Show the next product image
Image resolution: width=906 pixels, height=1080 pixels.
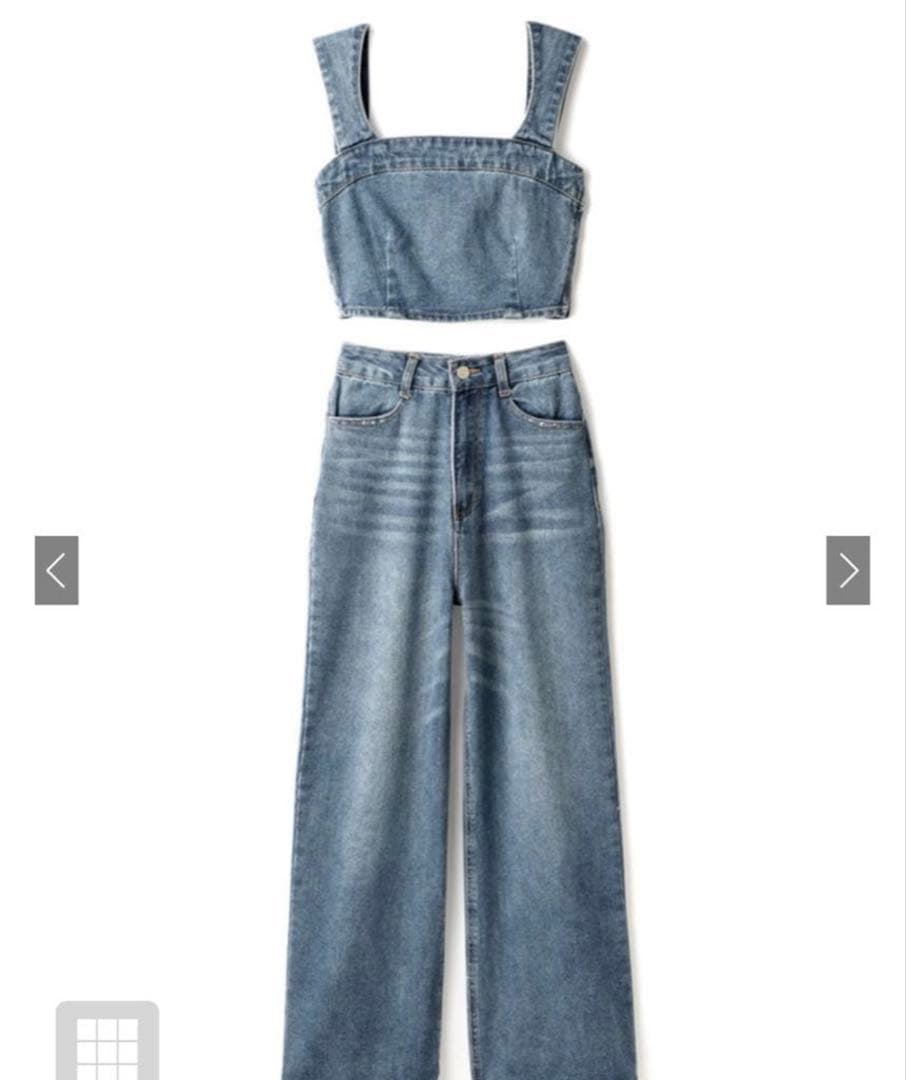[847, 570]
